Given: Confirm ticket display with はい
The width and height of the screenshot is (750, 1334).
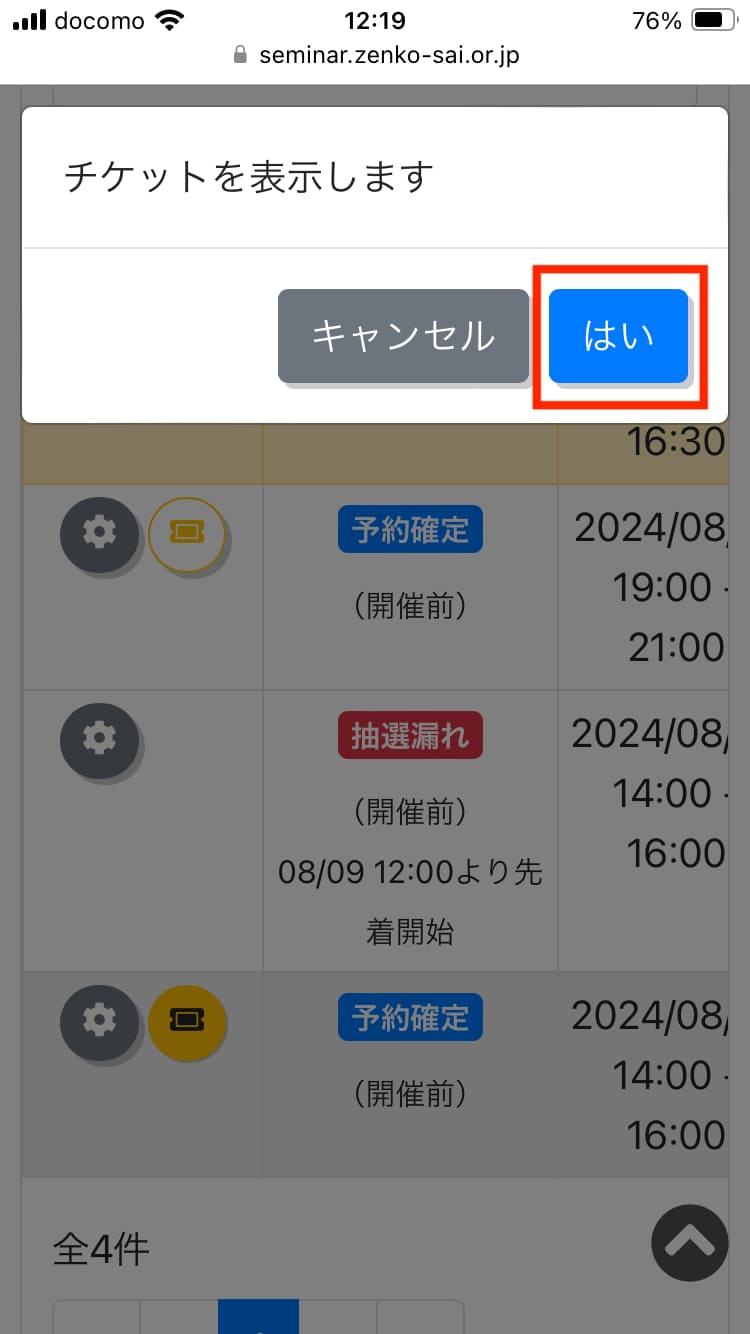Looking at the screenshot, I should (x=618, y=336).
